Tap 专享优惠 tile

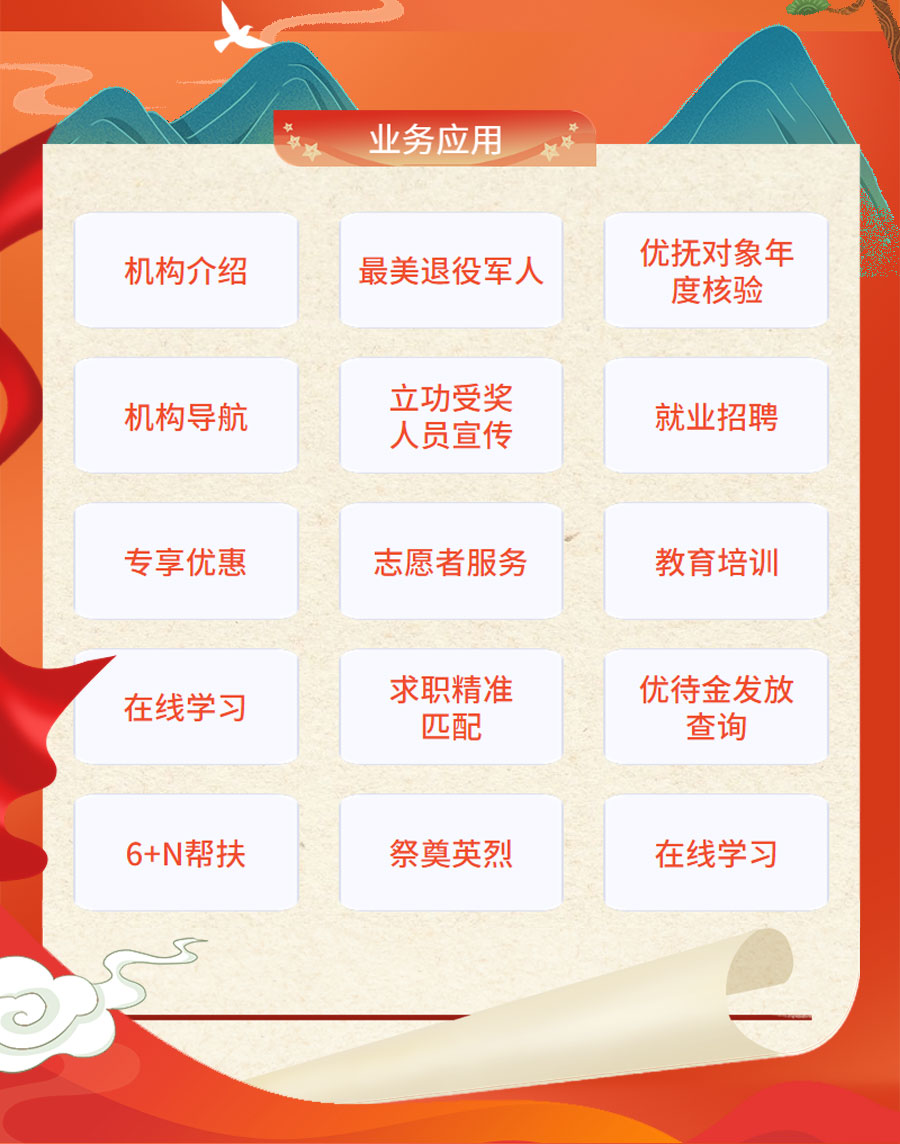(x=186, y=562)
